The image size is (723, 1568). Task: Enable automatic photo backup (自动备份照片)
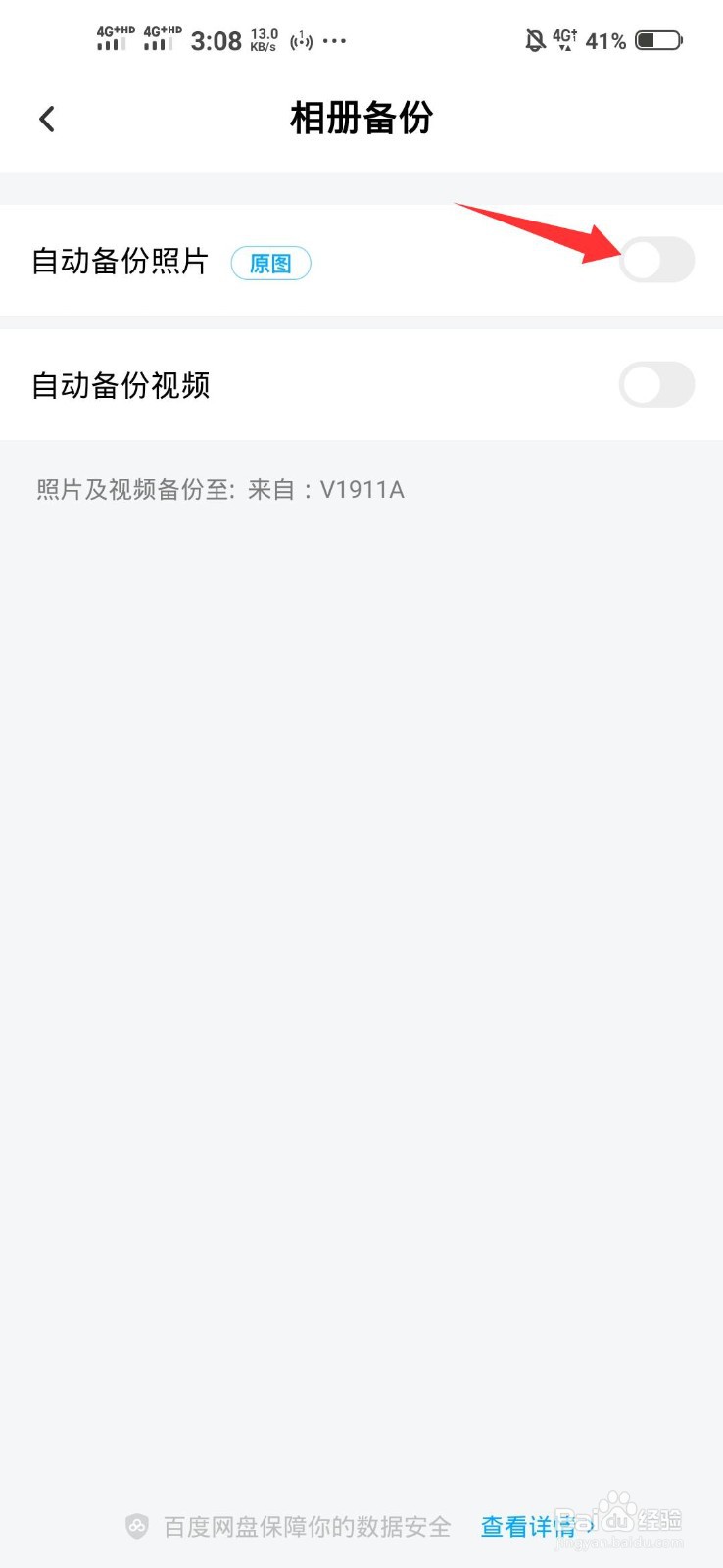[x=656, y=260]
